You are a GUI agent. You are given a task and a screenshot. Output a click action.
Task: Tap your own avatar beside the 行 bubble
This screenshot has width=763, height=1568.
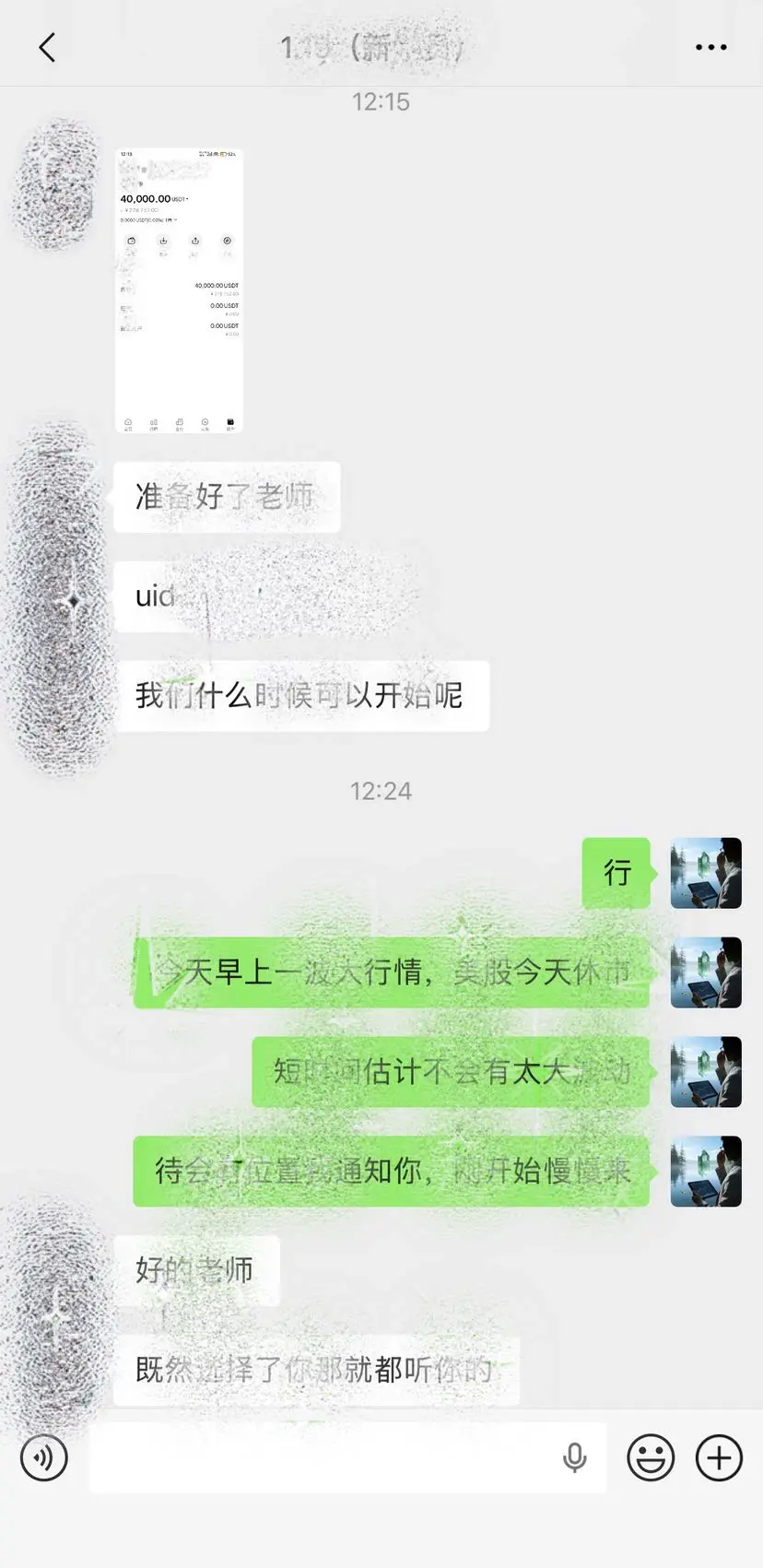point(705,874)
